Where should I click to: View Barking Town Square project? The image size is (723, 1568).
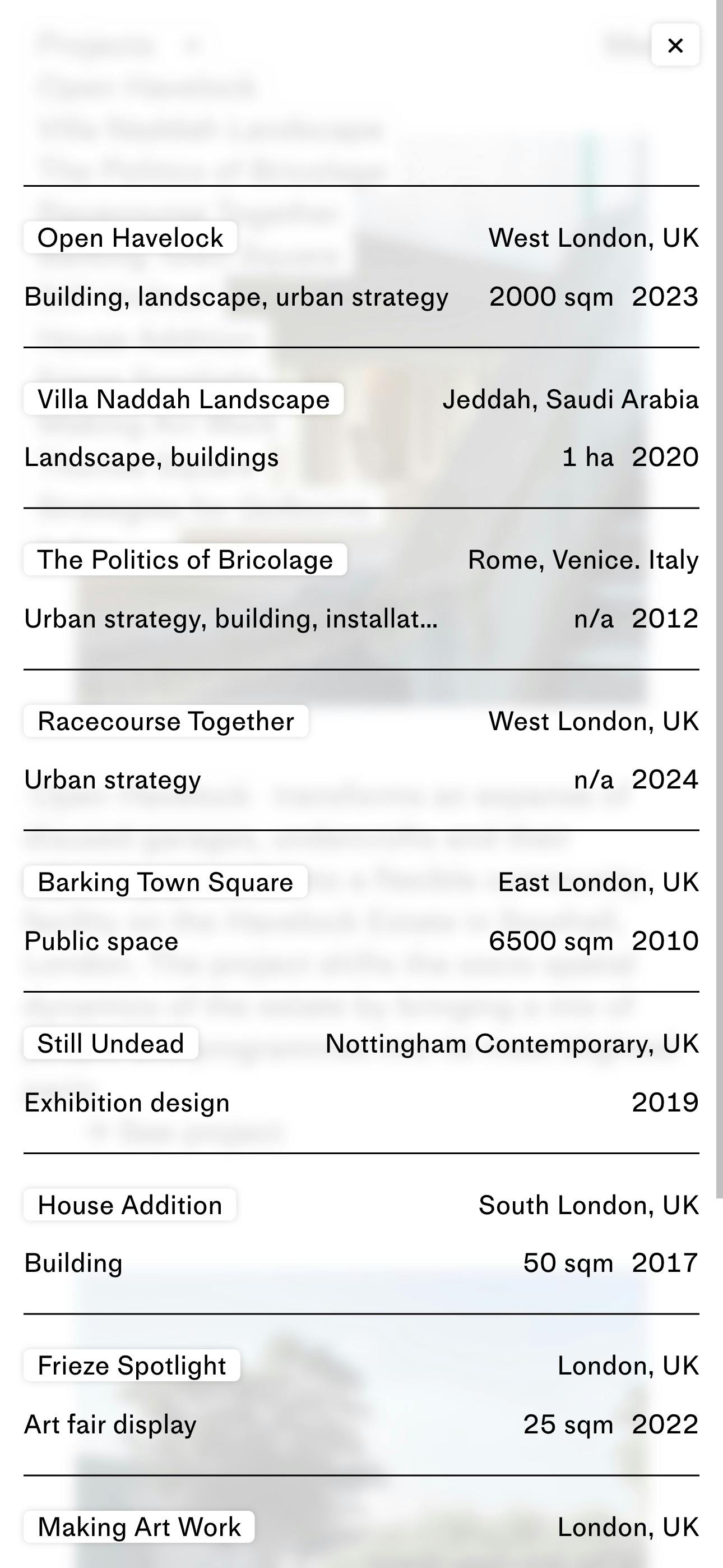coord(165,882)
